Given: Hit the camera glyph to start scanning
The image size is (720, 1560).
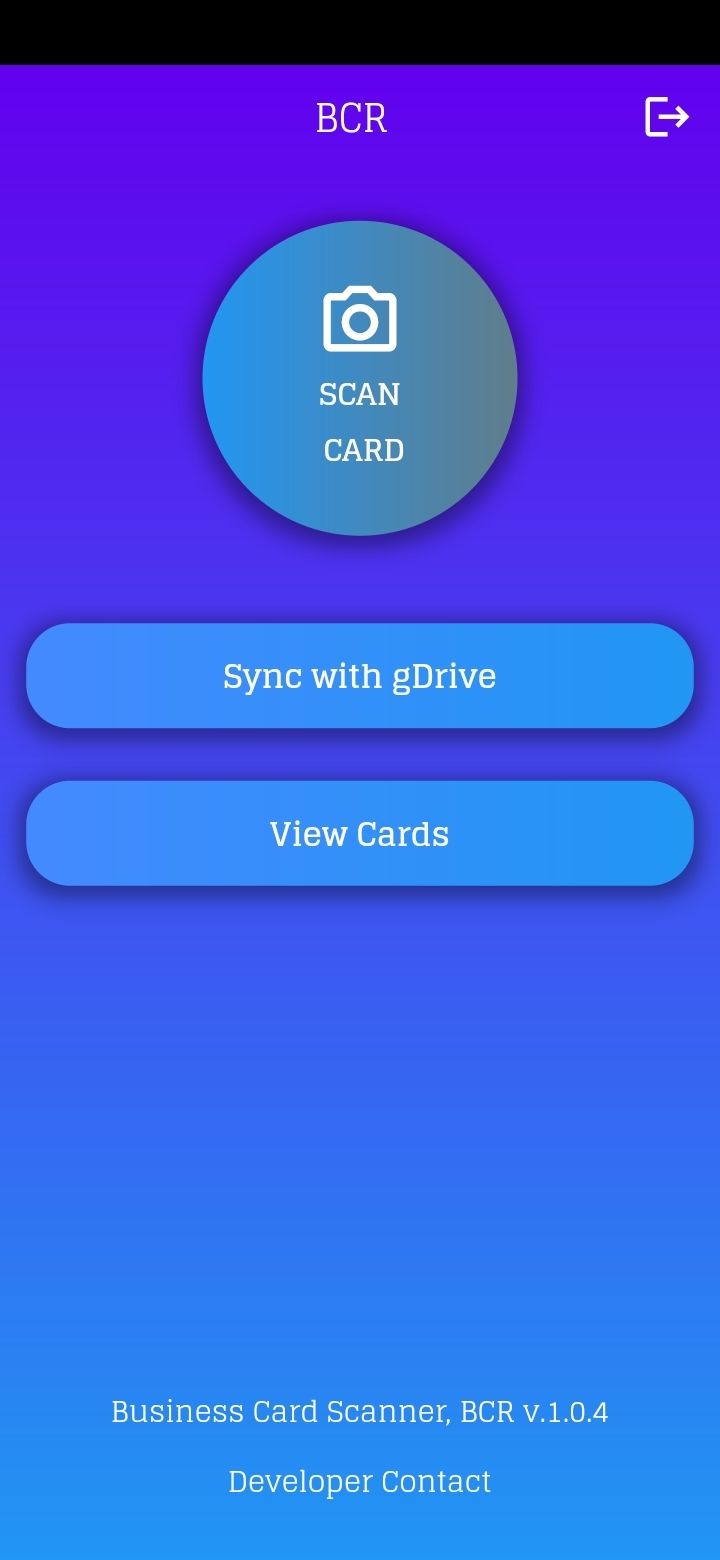Looking at the screenshot, I should point(360,320).
